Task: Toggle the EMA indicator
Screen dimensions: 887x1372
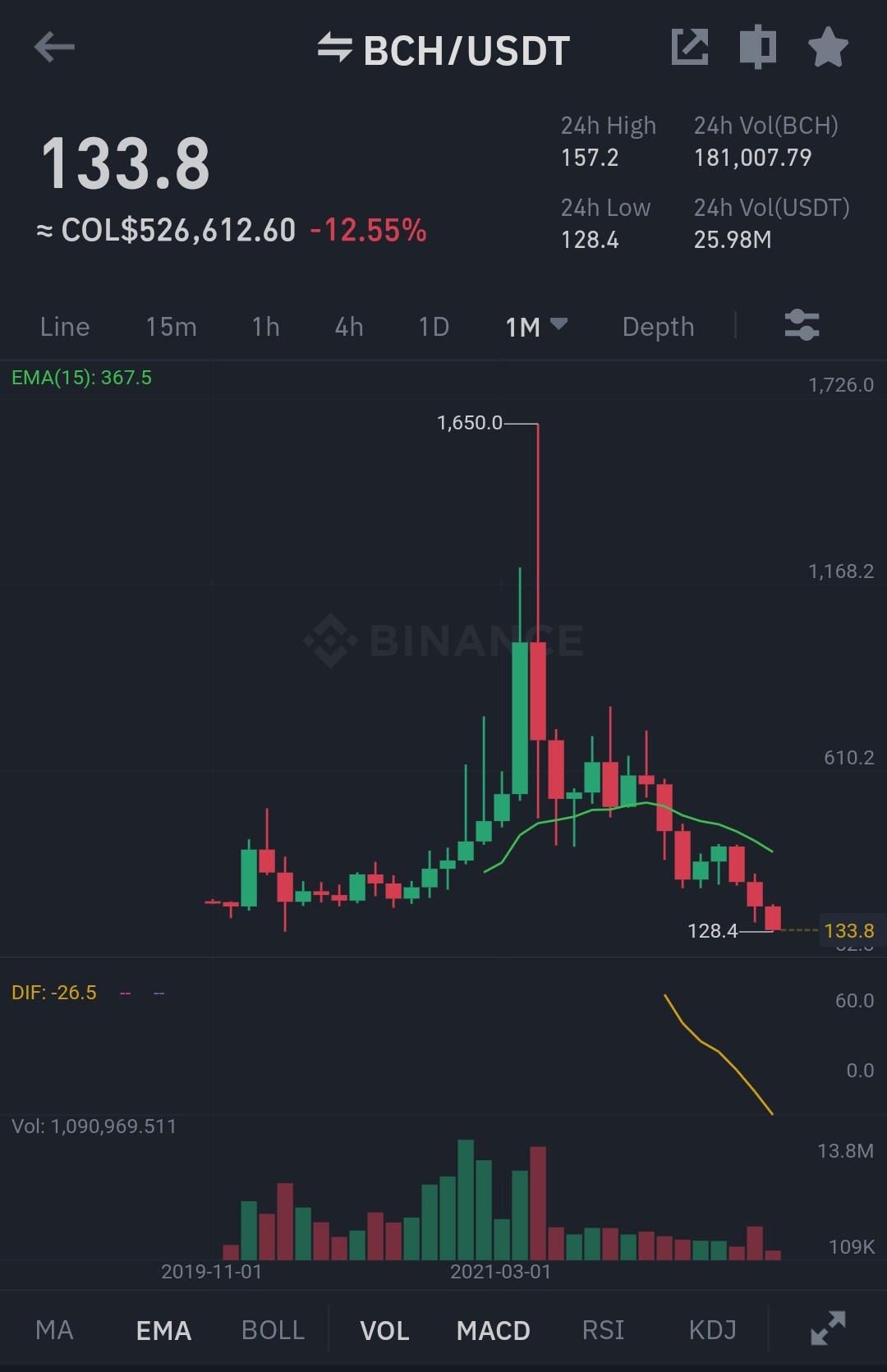Action: coord(163,1330)
